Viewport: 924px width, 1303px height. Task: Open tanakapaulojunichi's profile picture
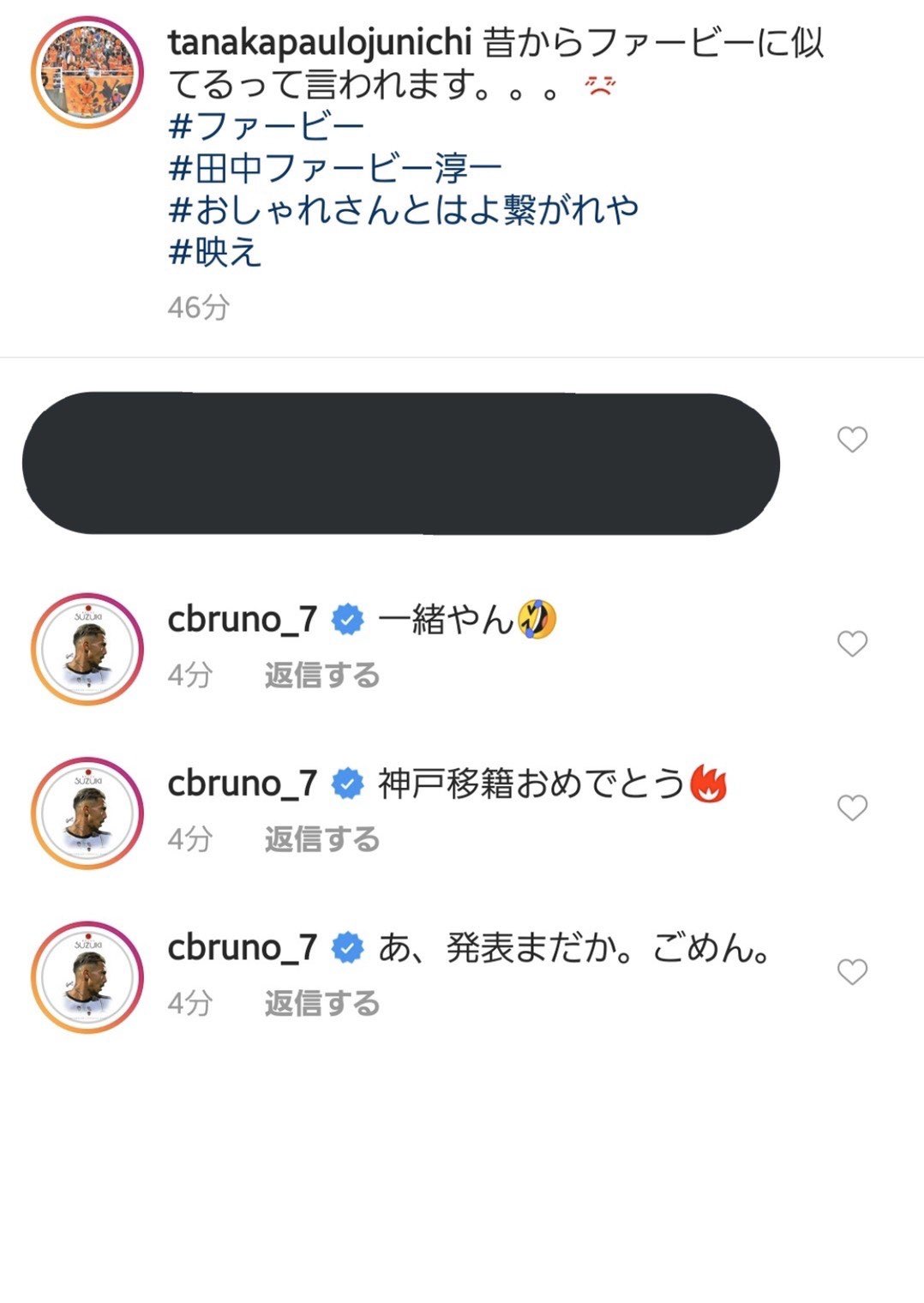pyautogui.click(x=87, y=72)
